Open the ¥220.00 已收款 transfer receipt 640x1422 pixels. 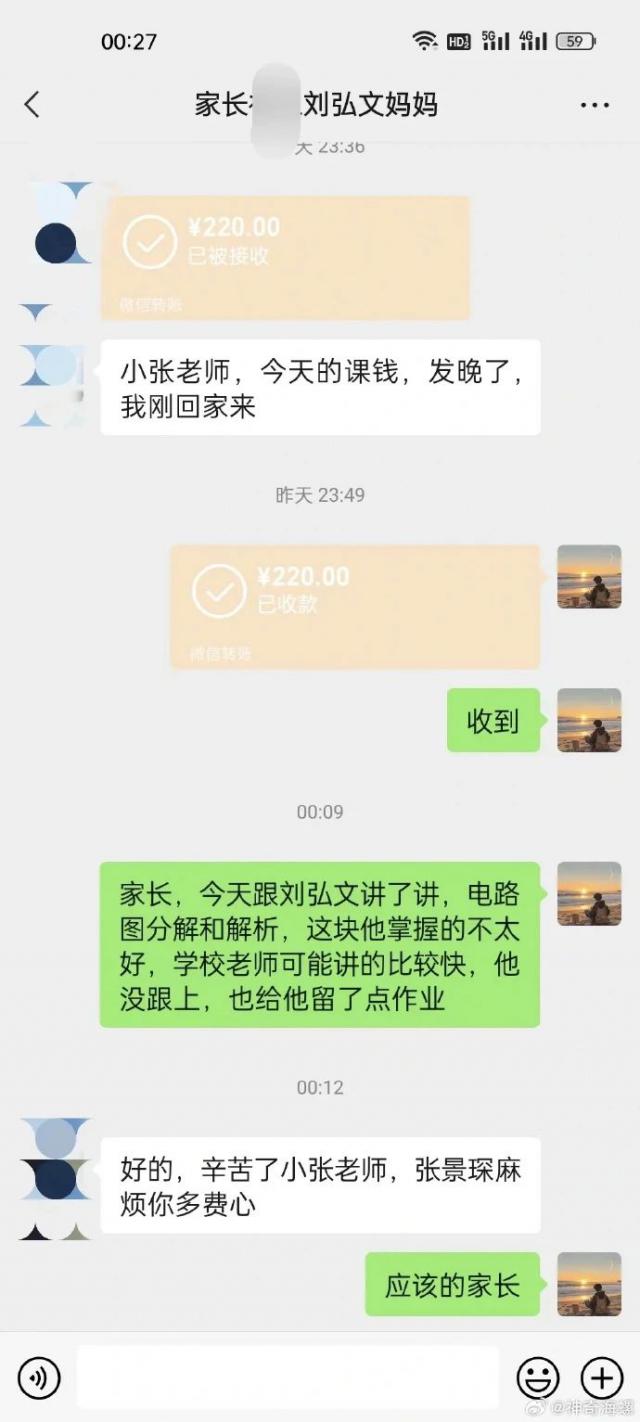click(x=355, y=606)
